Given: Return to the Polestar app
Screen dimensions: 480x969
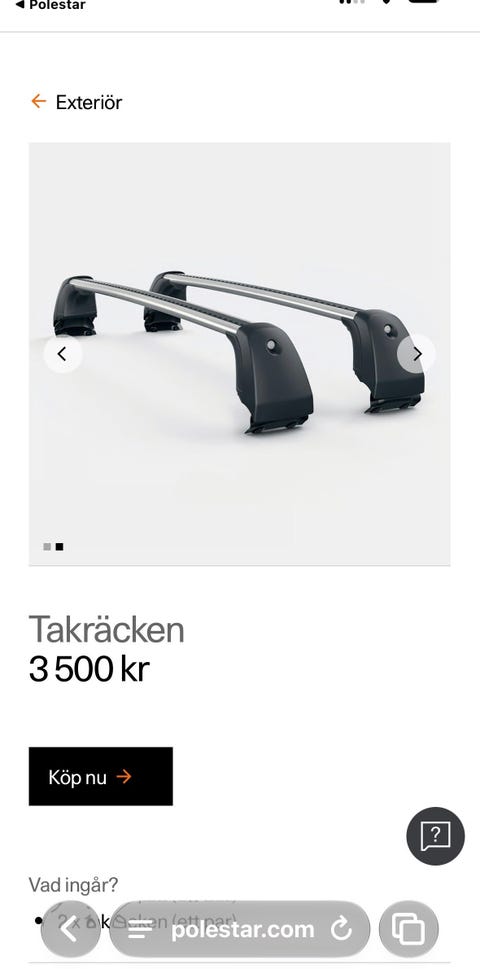Looking at the screenshot, I should pos(50,6).
